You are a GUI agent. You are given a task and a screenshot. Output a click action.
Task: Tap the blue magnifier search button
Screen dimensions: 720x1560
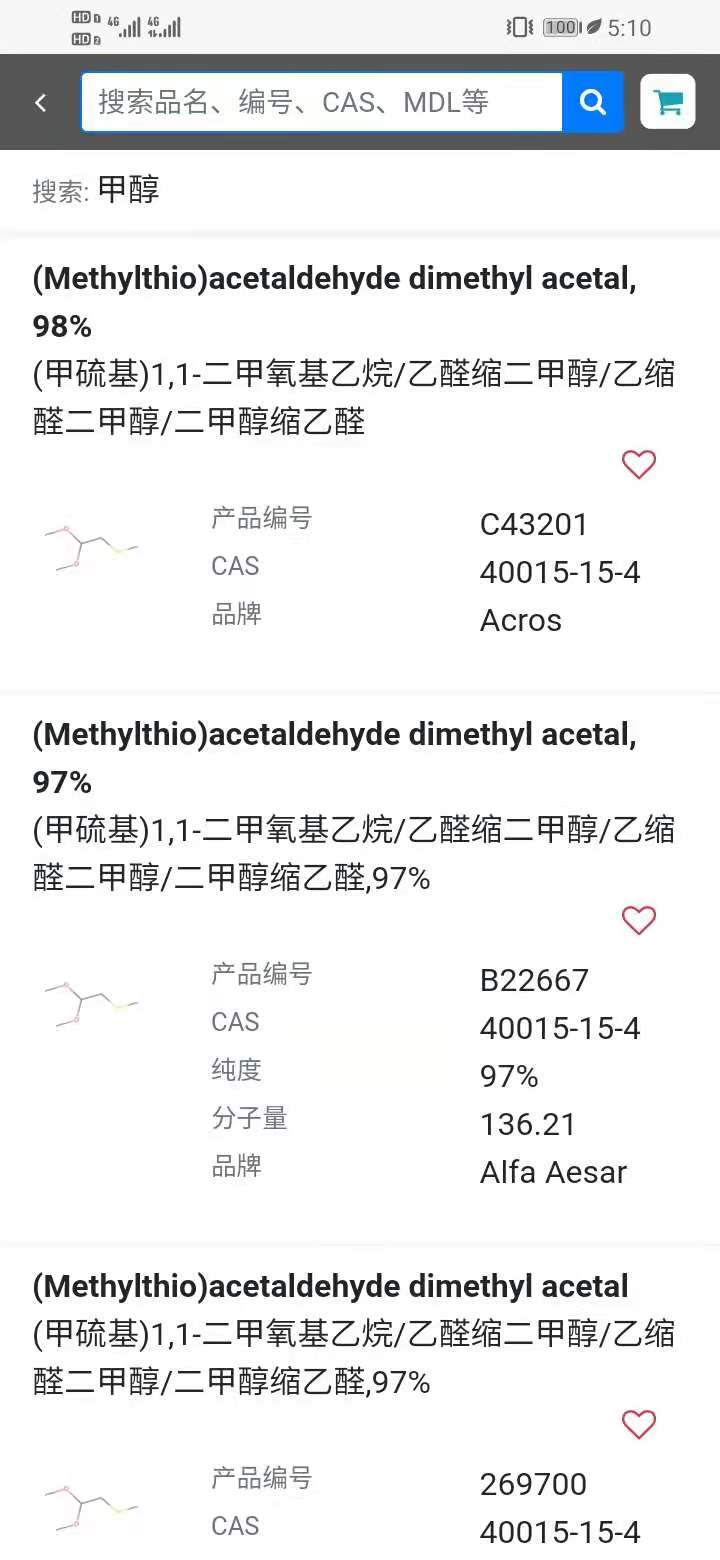[x=593, y=102]
